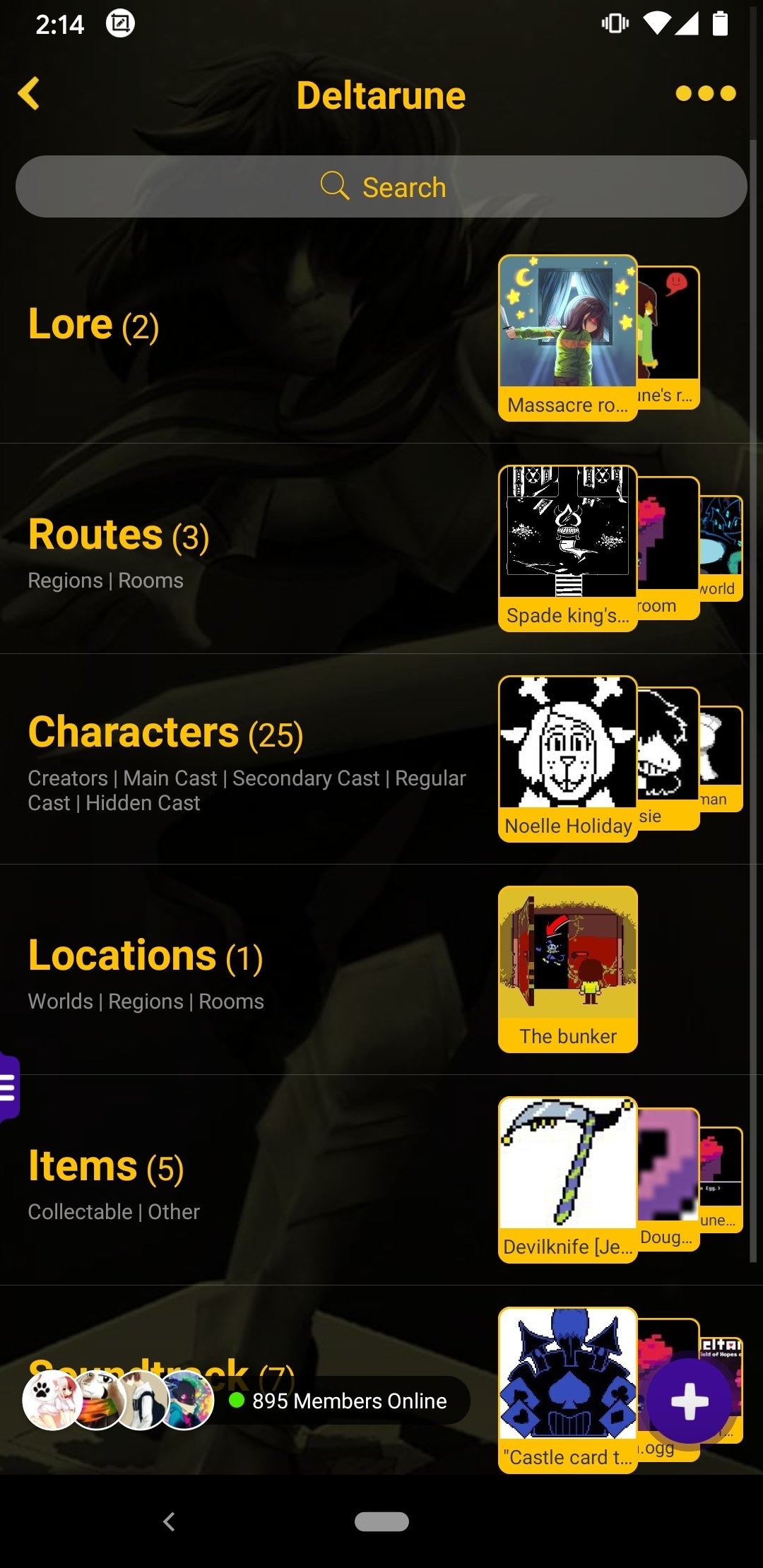
Task: Open the purple side drawer handle
Action: (x=9, y=1087)
